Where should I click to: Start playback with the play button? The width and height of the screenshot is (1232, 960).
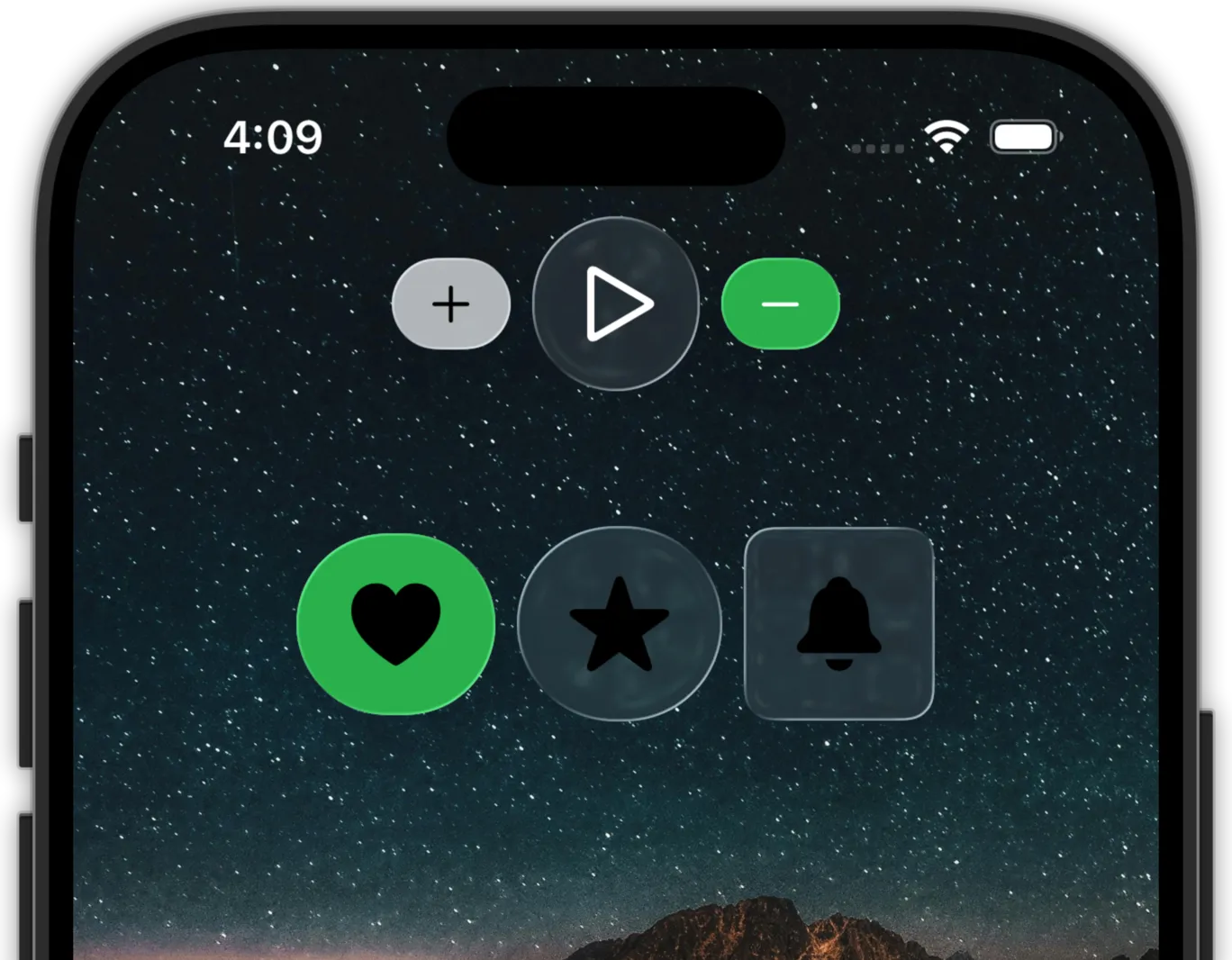(616, 304)
